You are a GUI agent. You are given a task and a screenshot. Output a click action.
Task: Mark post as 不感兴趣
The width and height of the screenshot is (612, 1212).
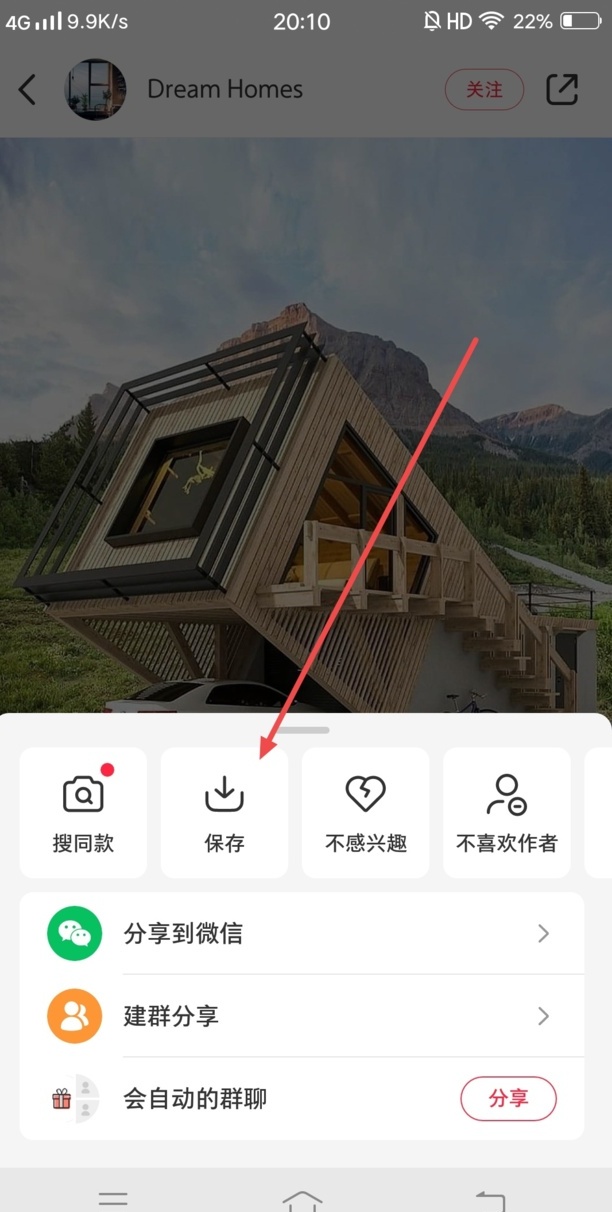click(x=365, y=812)
